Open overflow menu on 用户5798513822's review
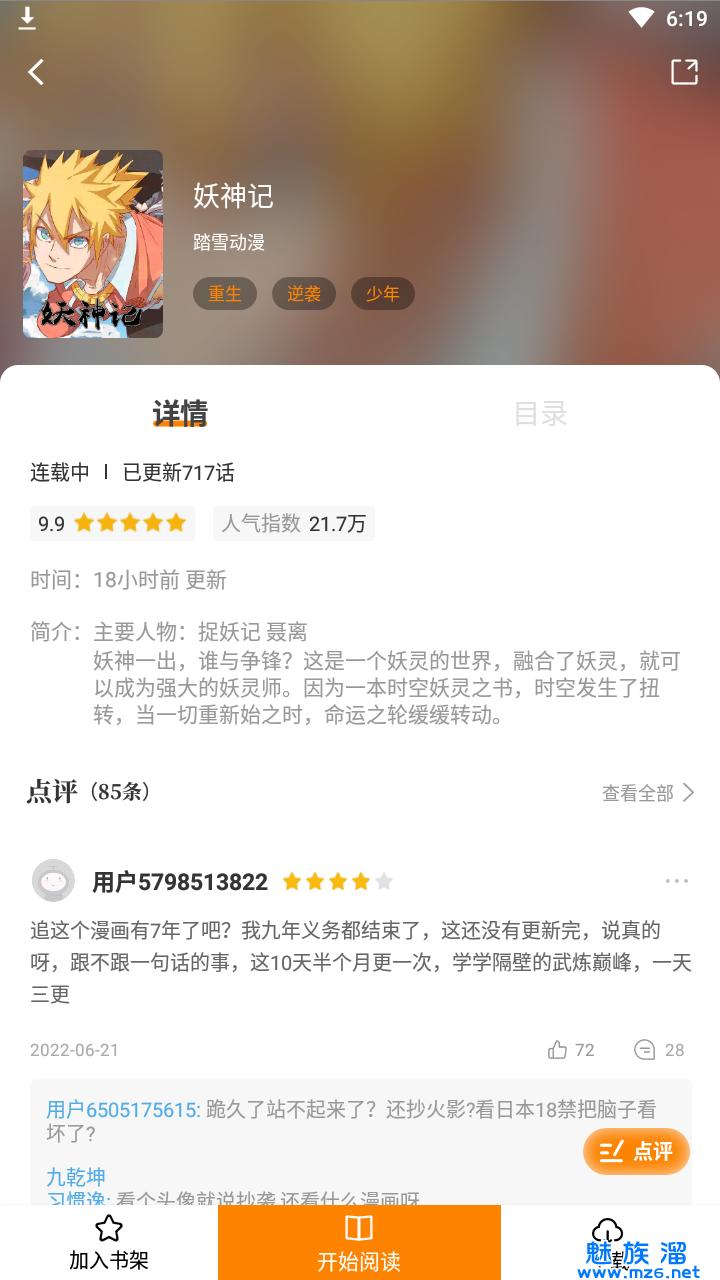Viewport: 720px width, 1280px height. [x=677, y=881]
